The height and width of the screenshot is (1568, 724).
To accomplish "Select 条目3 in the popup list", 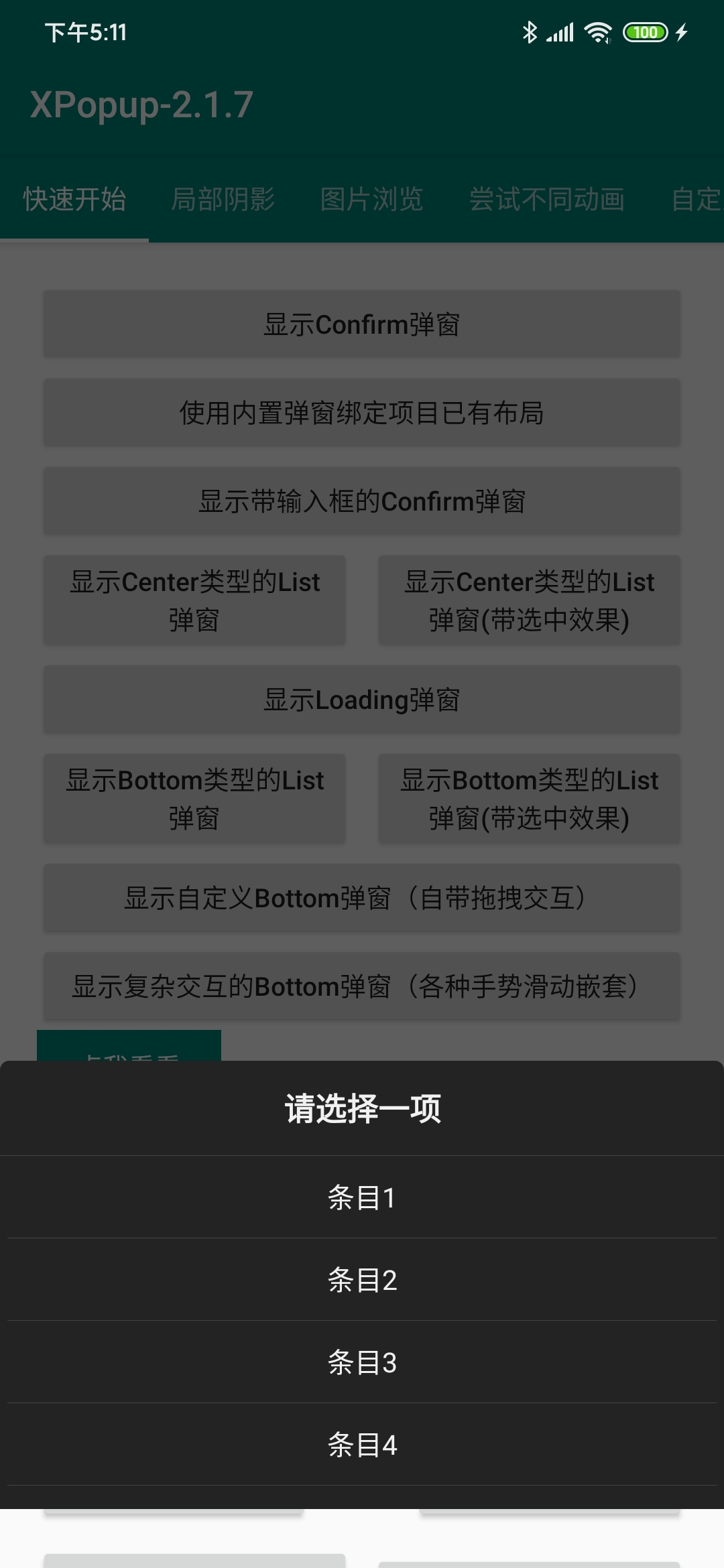I will [x=362, y=1362].
